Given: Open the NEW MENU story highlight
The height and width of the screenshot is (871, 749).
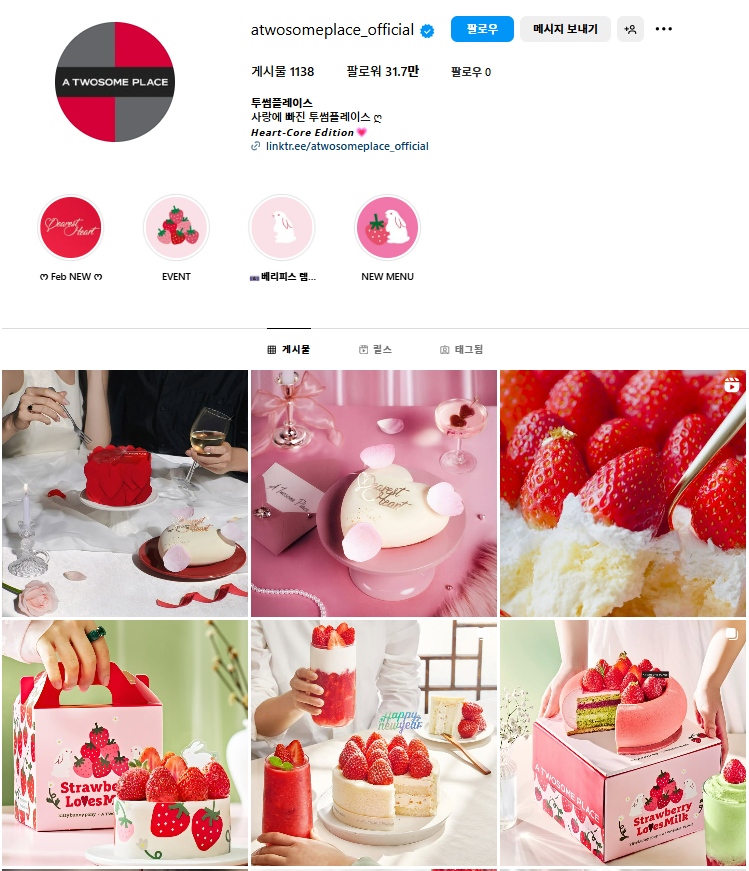Looking at the screenshot, I should pos(387,228).
